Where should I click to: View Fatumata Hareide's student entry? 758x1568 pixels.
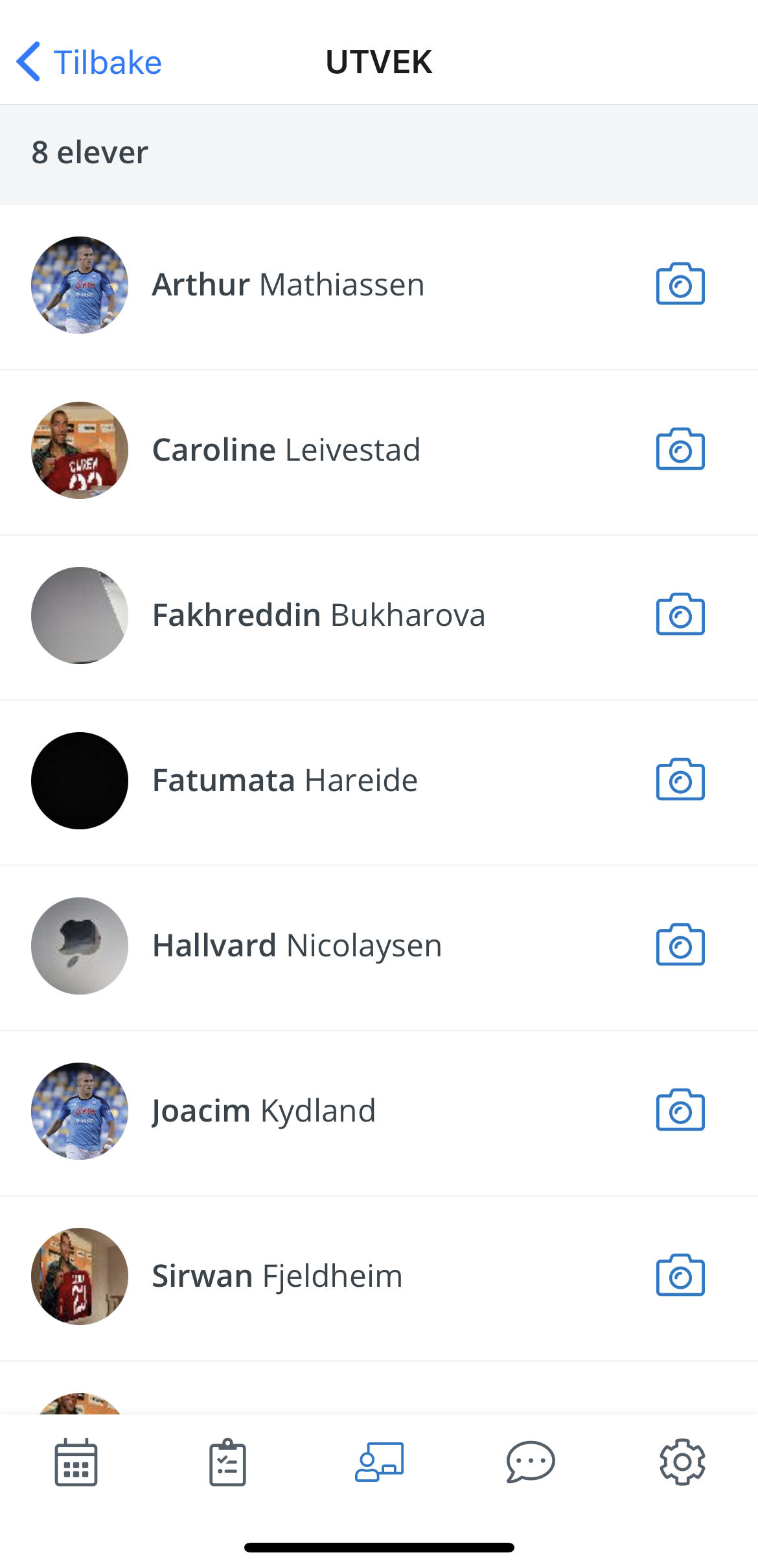pyautogui.click(x=285, y=781)
